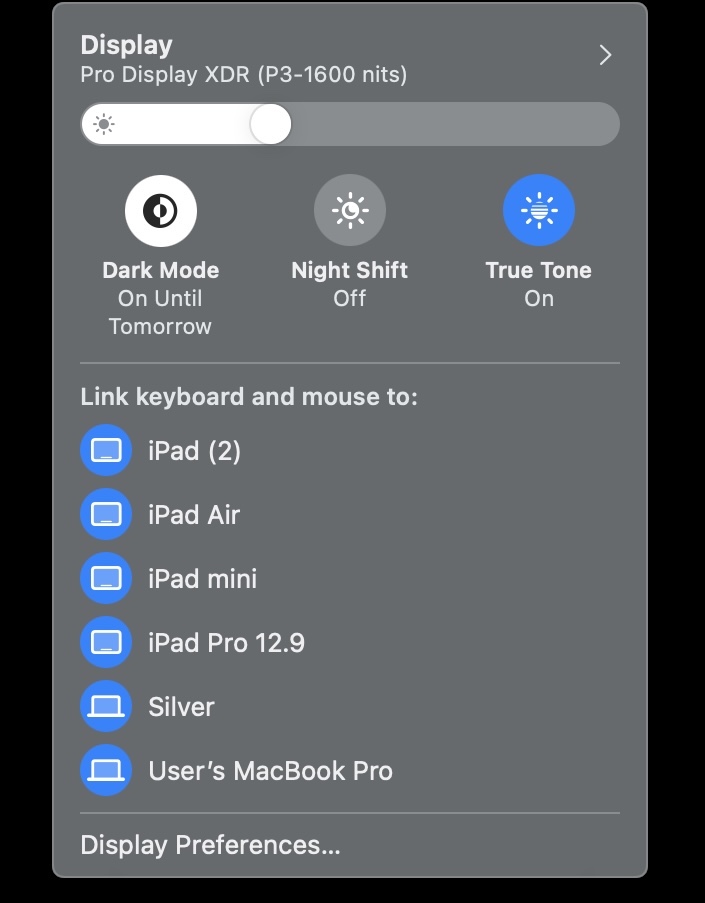
Task: Disable True Tone
Action: tap(538, 211)
